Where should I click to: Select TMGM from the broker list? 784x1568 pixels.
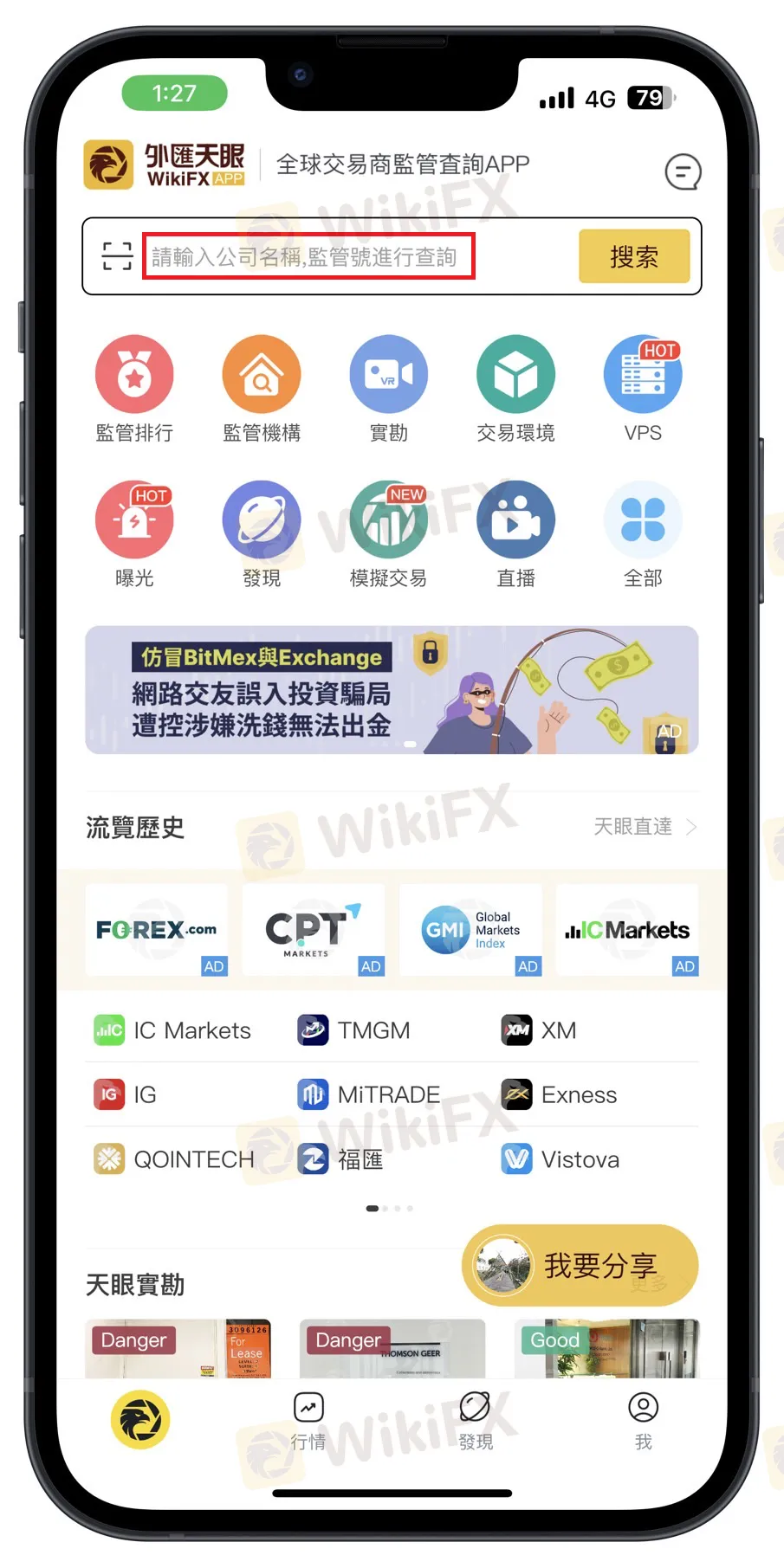tap(355, 1030)
